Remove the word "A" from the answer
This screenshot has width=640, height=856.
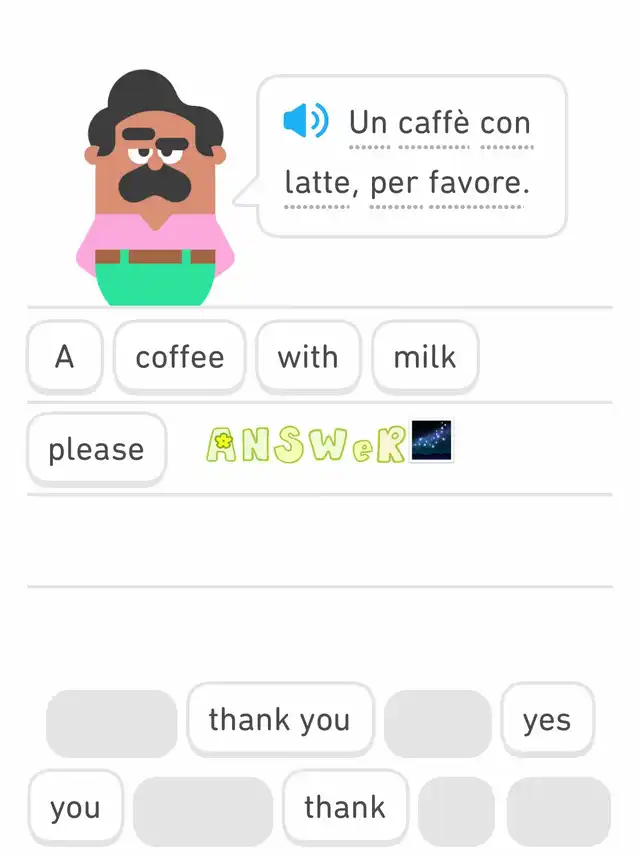[x=64, y=357]
